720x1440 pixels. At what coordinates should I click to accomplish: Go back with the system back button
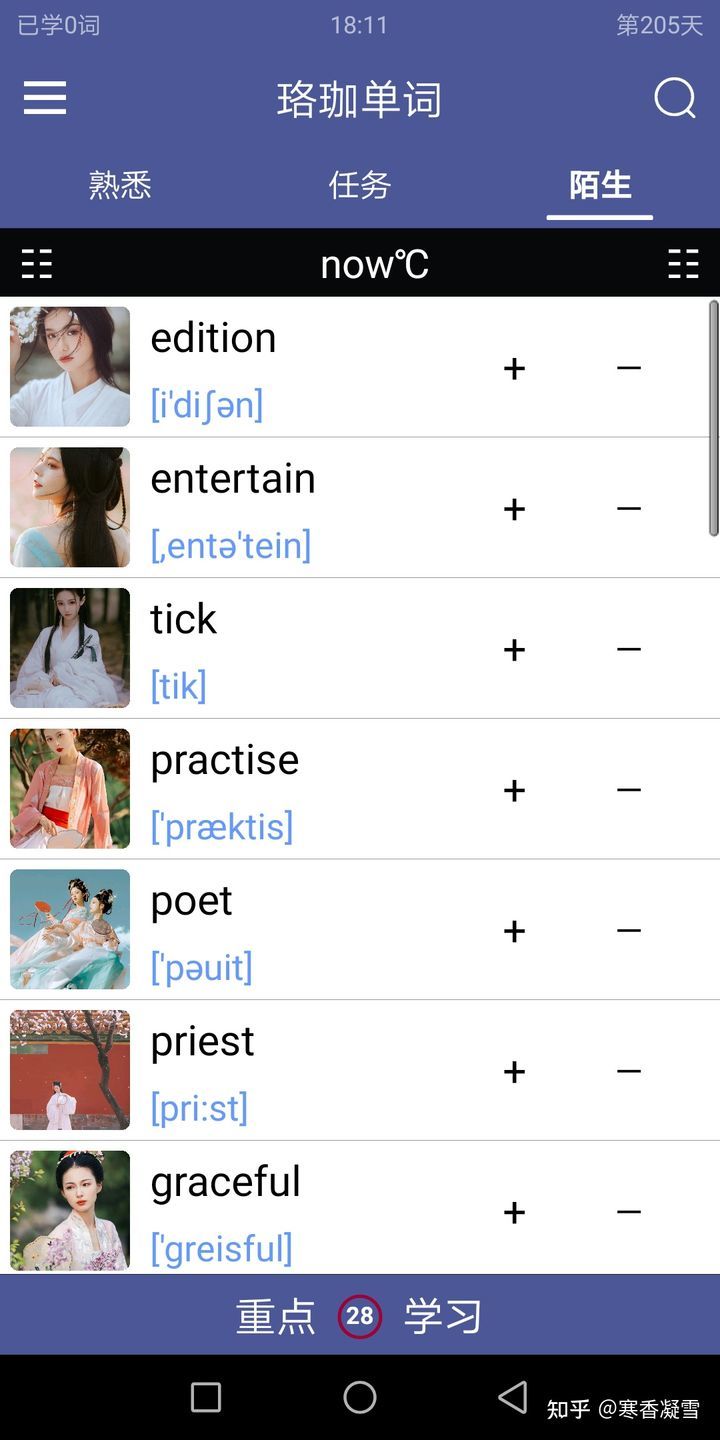pos(513,1397)
